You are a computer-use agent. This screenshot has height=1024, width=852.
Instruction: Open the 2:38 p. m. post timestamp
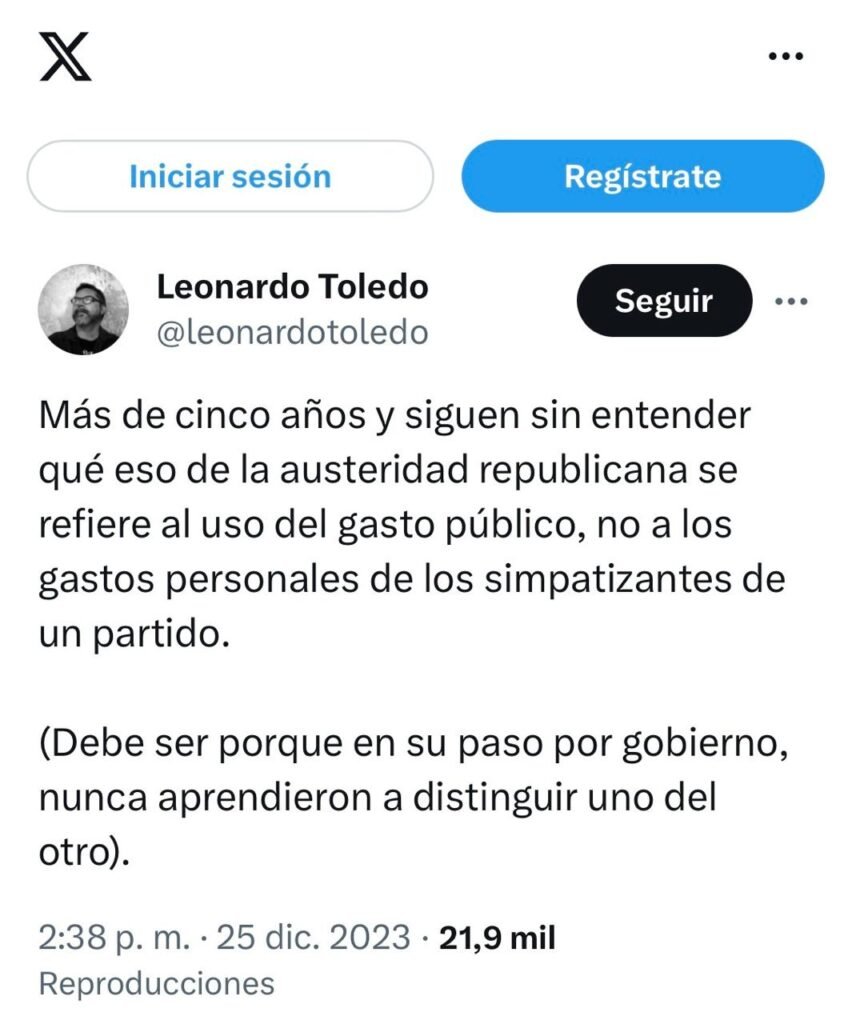226,938
